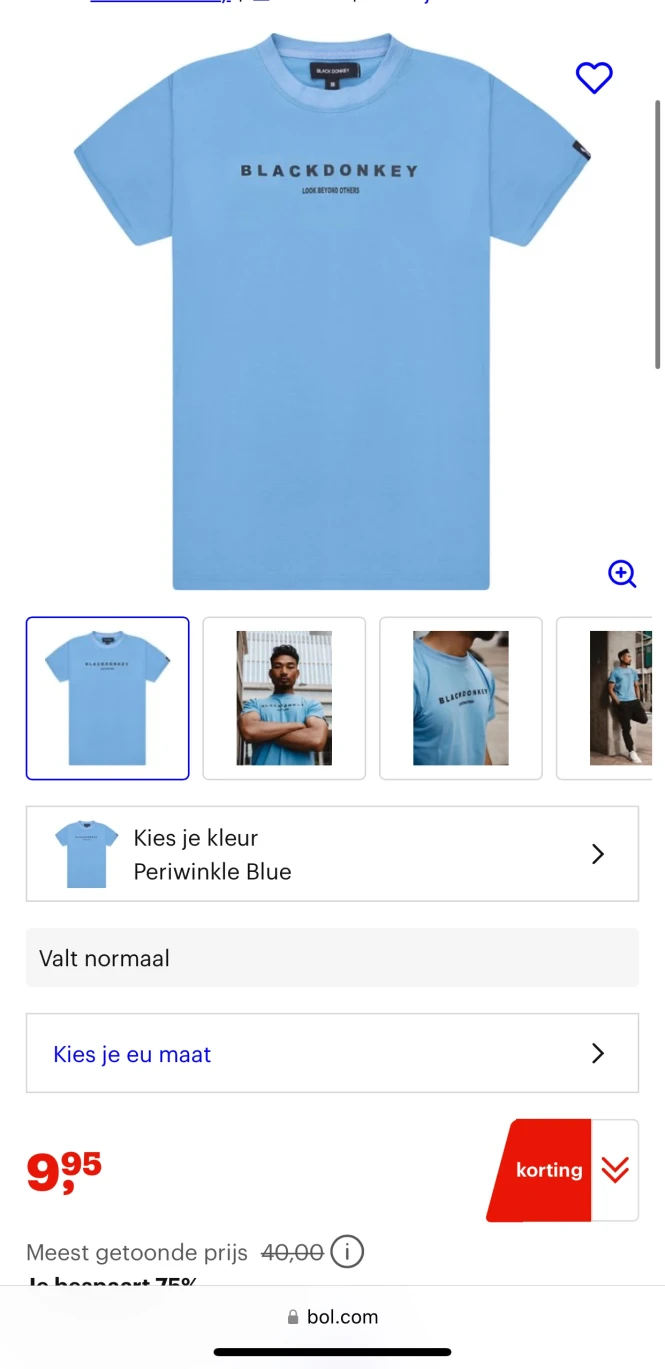View the model with crossed arms photo
Image resolution: width=665 pixels, height=1369 pixels.
284,698
